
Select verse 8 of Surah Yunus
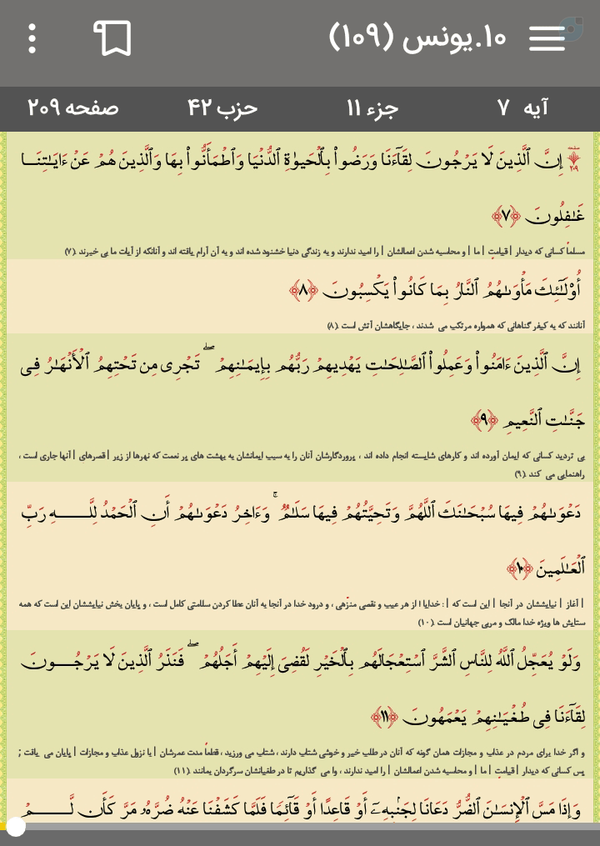[300, 296]
